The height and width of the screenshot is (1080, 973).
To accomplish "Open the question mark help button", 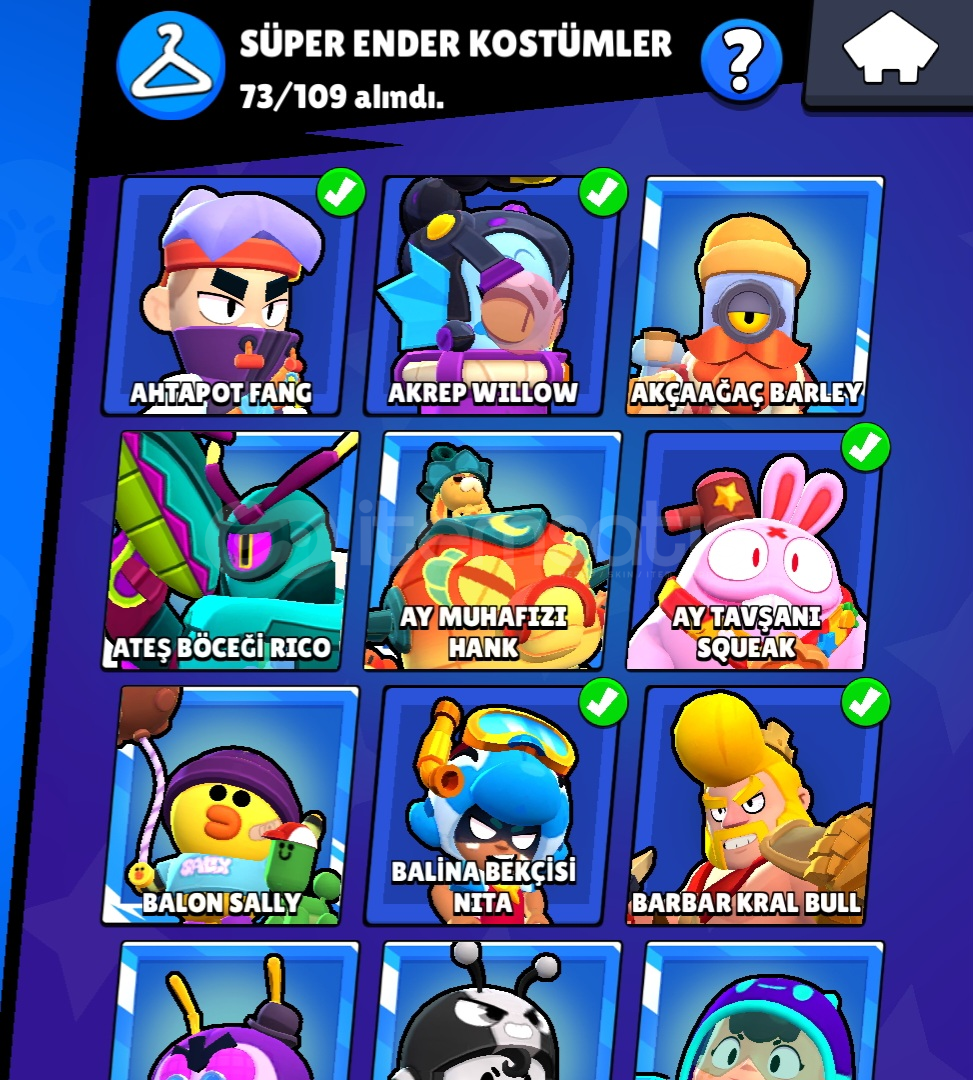I will click(741, 60).
